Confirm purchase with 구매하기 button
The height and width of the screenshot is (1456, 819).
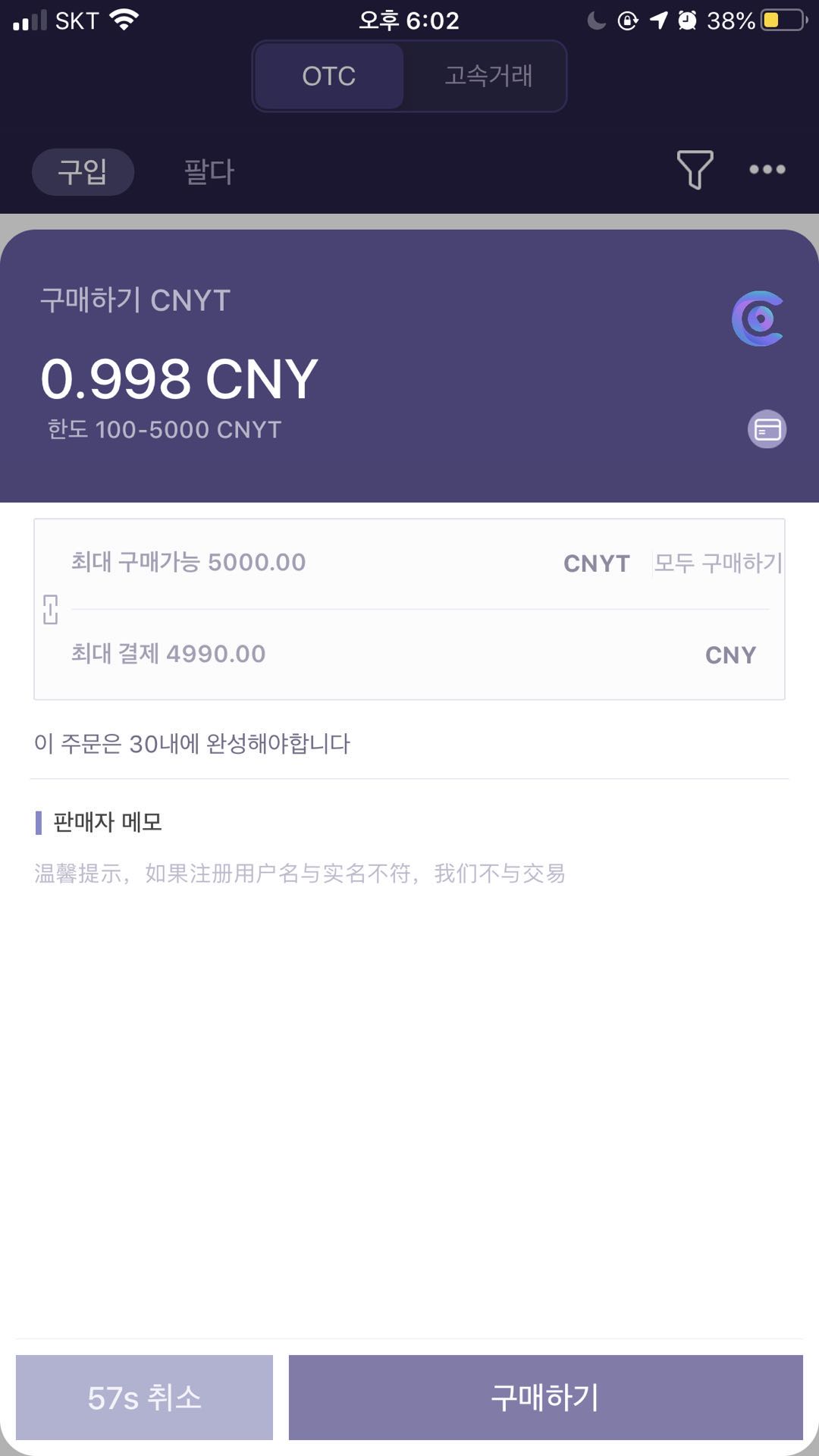pyautogui.click(x=545, y=1397)
